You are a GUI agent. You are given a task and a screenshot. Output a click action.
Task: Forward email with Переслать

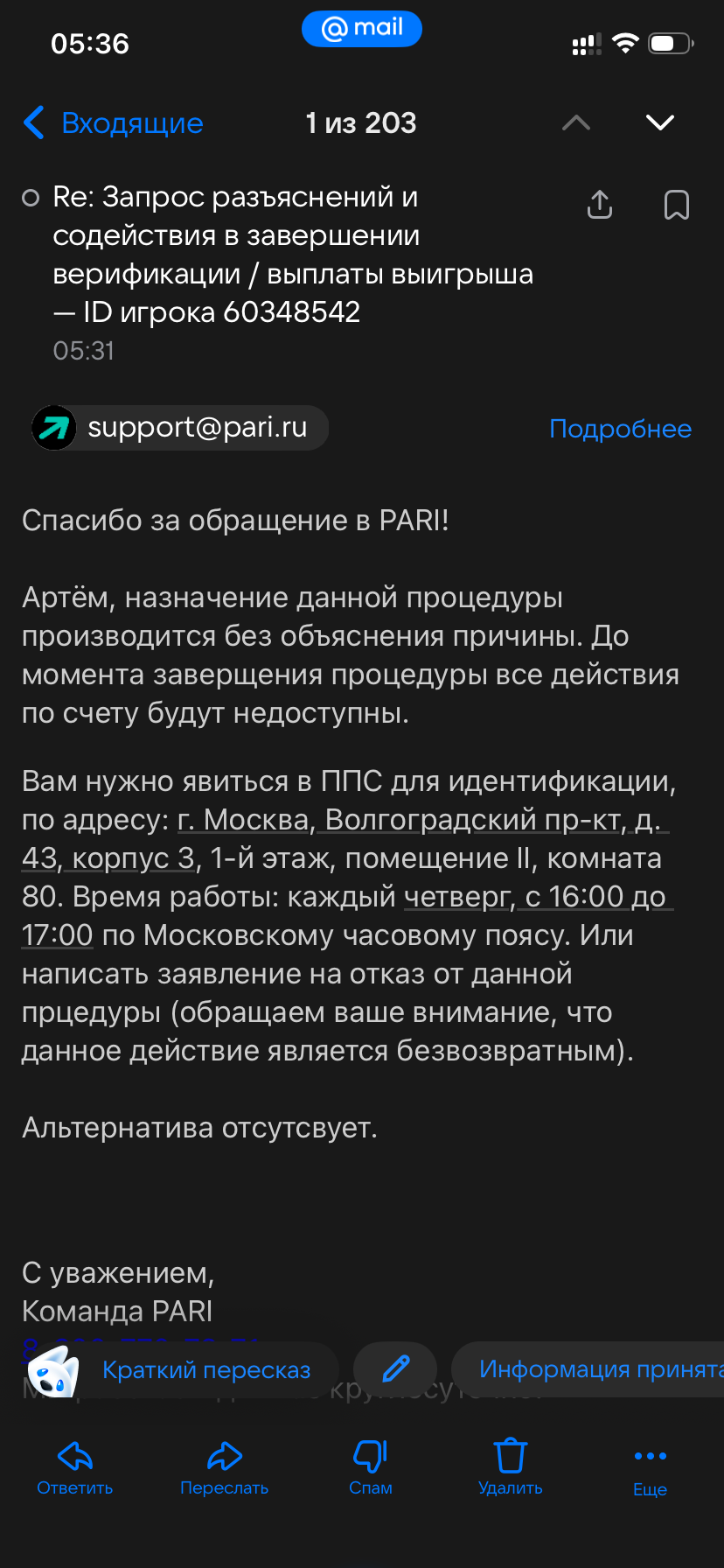pyautogui.click(x=224, y=1466)
